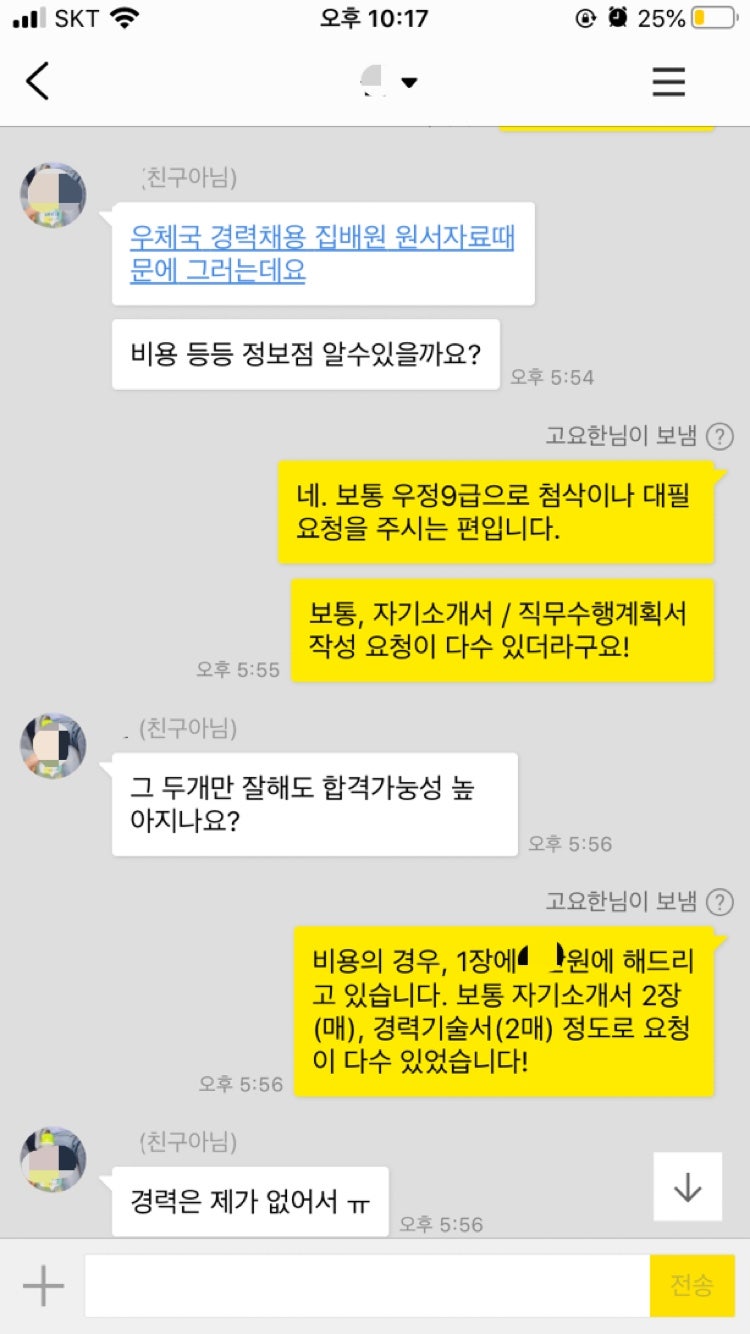Tap the question mark above 네. 보통 우정9급으로 message
Image resolution: width=750 pixels, height=1334 pixels.
719,436
